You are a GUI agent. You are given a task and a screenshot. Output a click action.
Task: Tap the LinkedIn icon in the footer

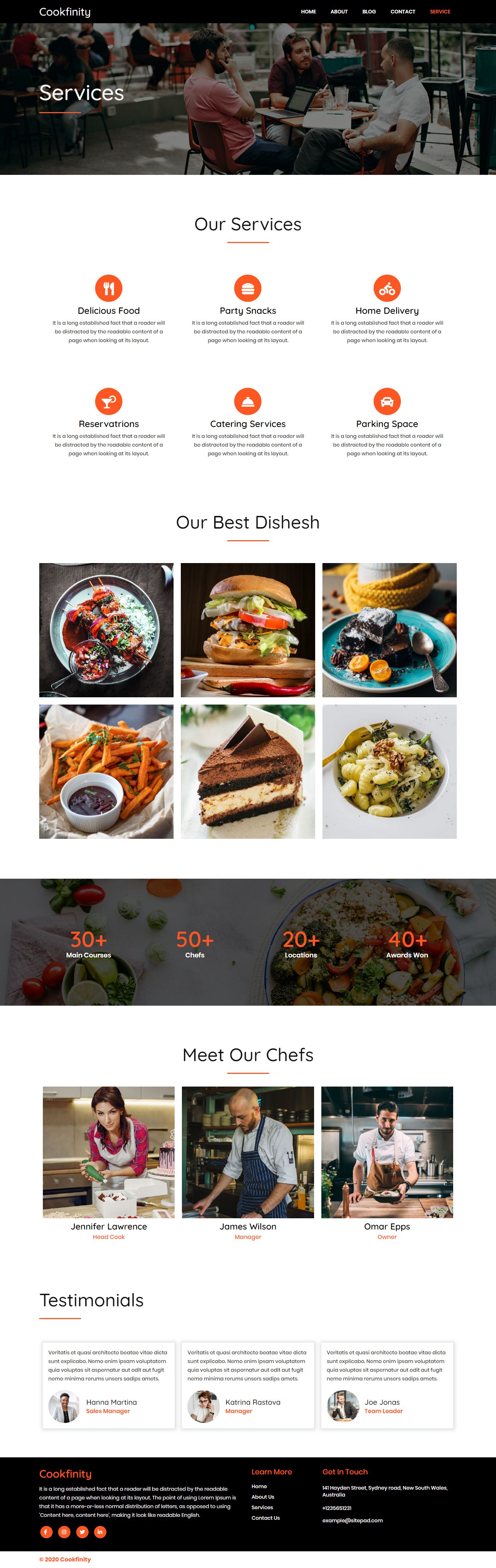pos(100,1531)
